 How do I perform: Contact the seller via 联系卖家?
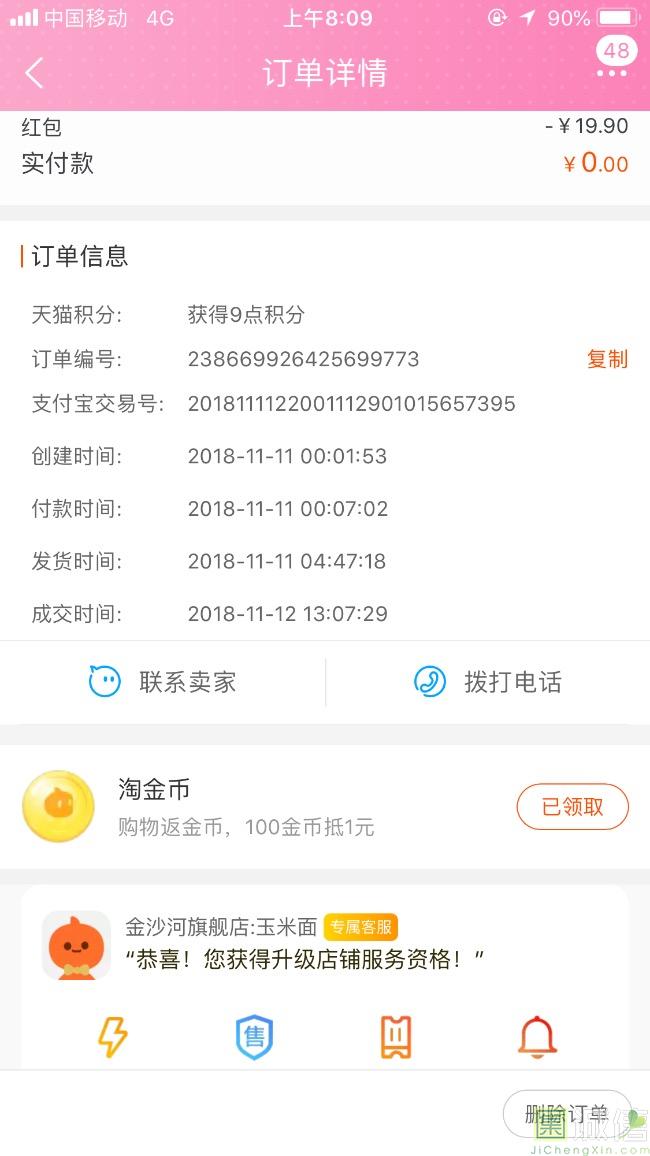tap(163, 682)
